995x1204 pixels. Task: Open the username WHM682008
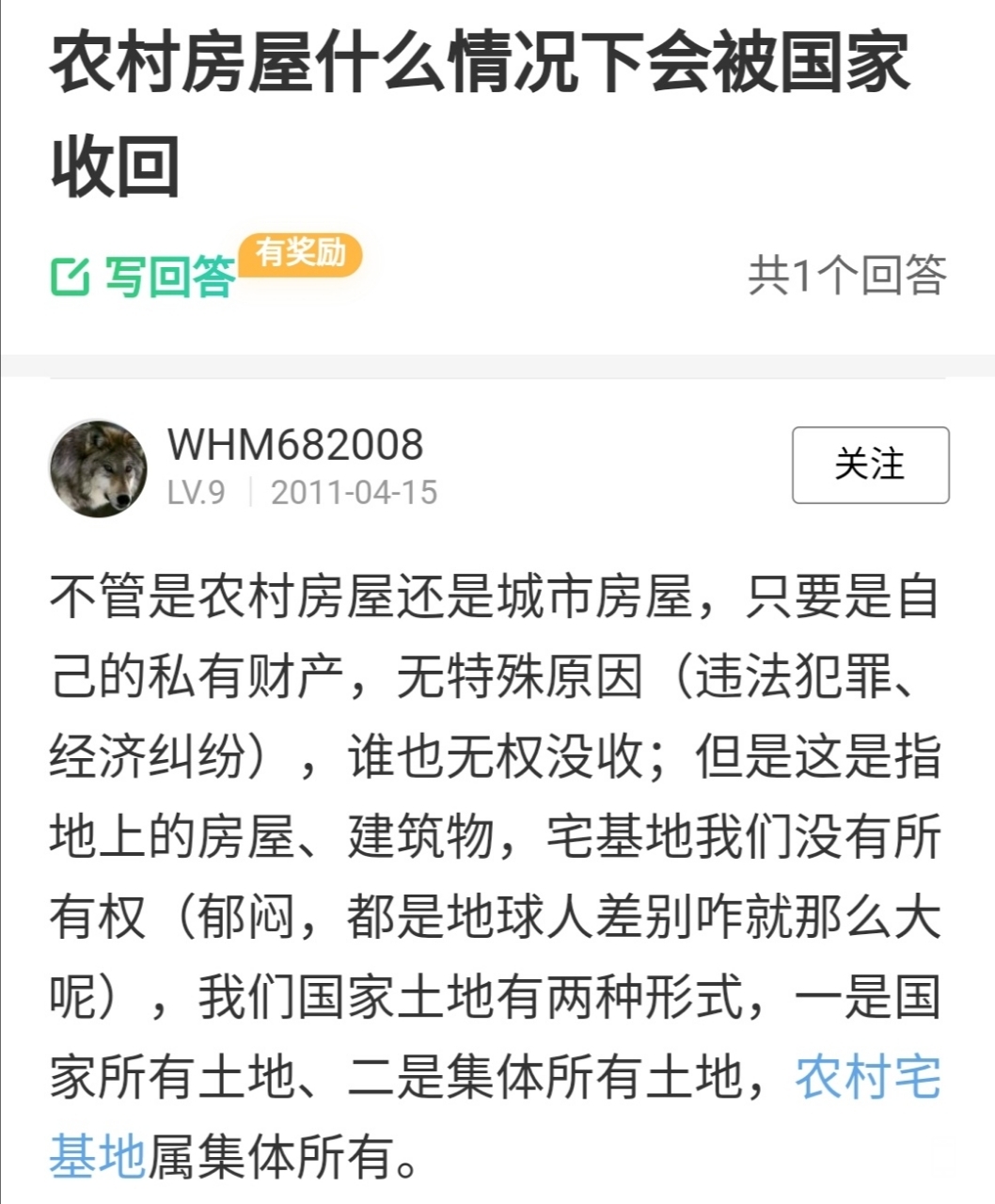pos(295,445)
